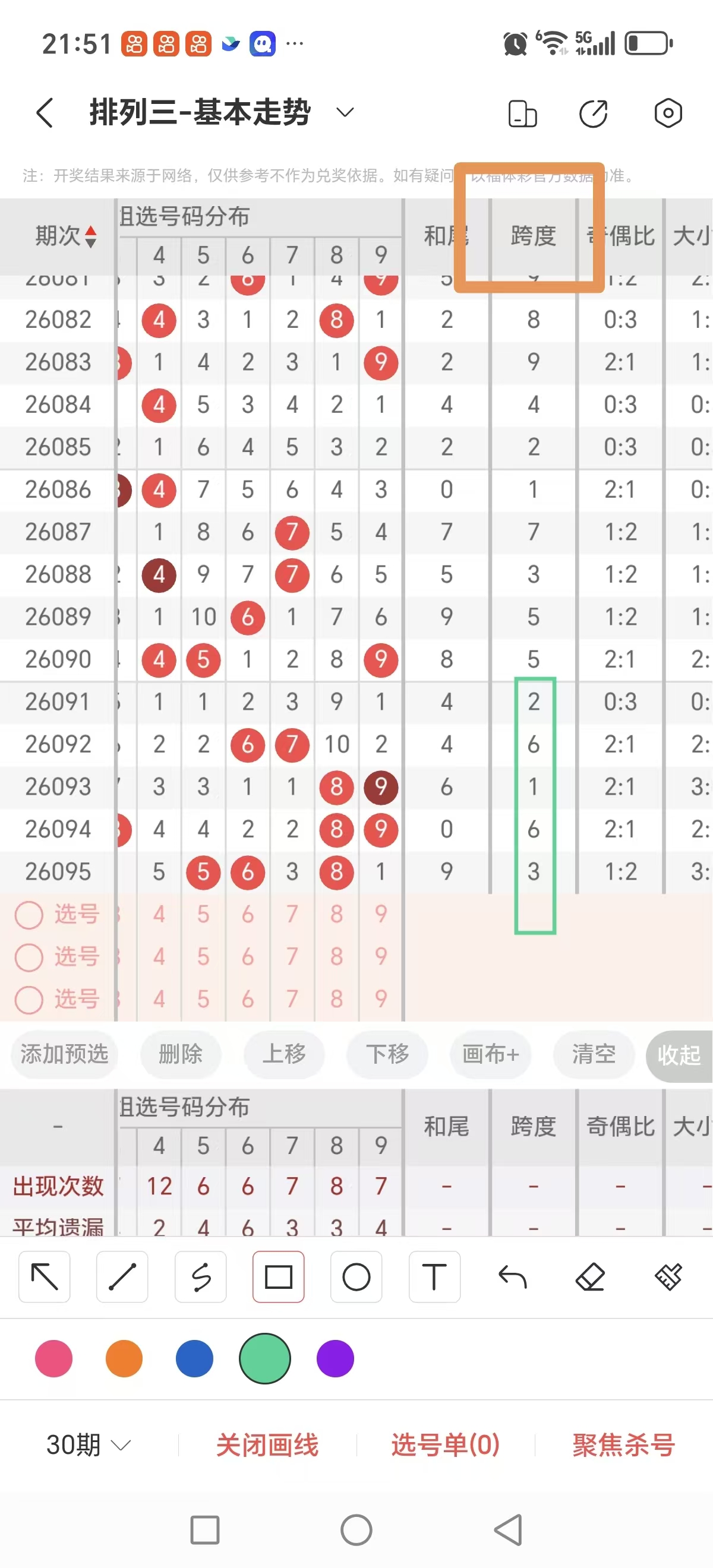This screenshot has width=713, height=1568.
Task: Click the undo annotation icon
Action: 512,1278
